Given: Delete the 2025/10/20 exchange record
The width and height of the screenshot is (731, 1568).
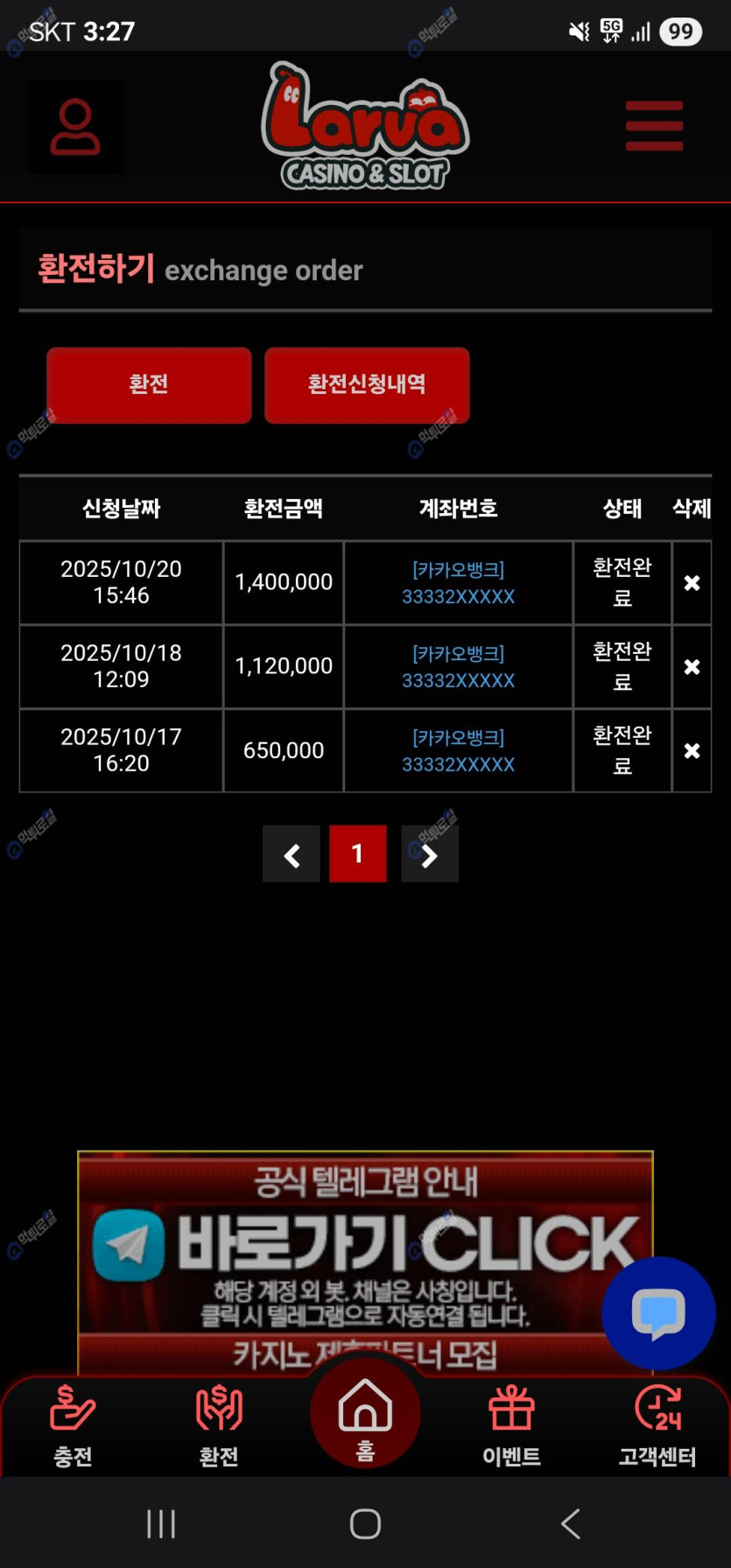Looking at the screenshot, I should tap(692, 583).
